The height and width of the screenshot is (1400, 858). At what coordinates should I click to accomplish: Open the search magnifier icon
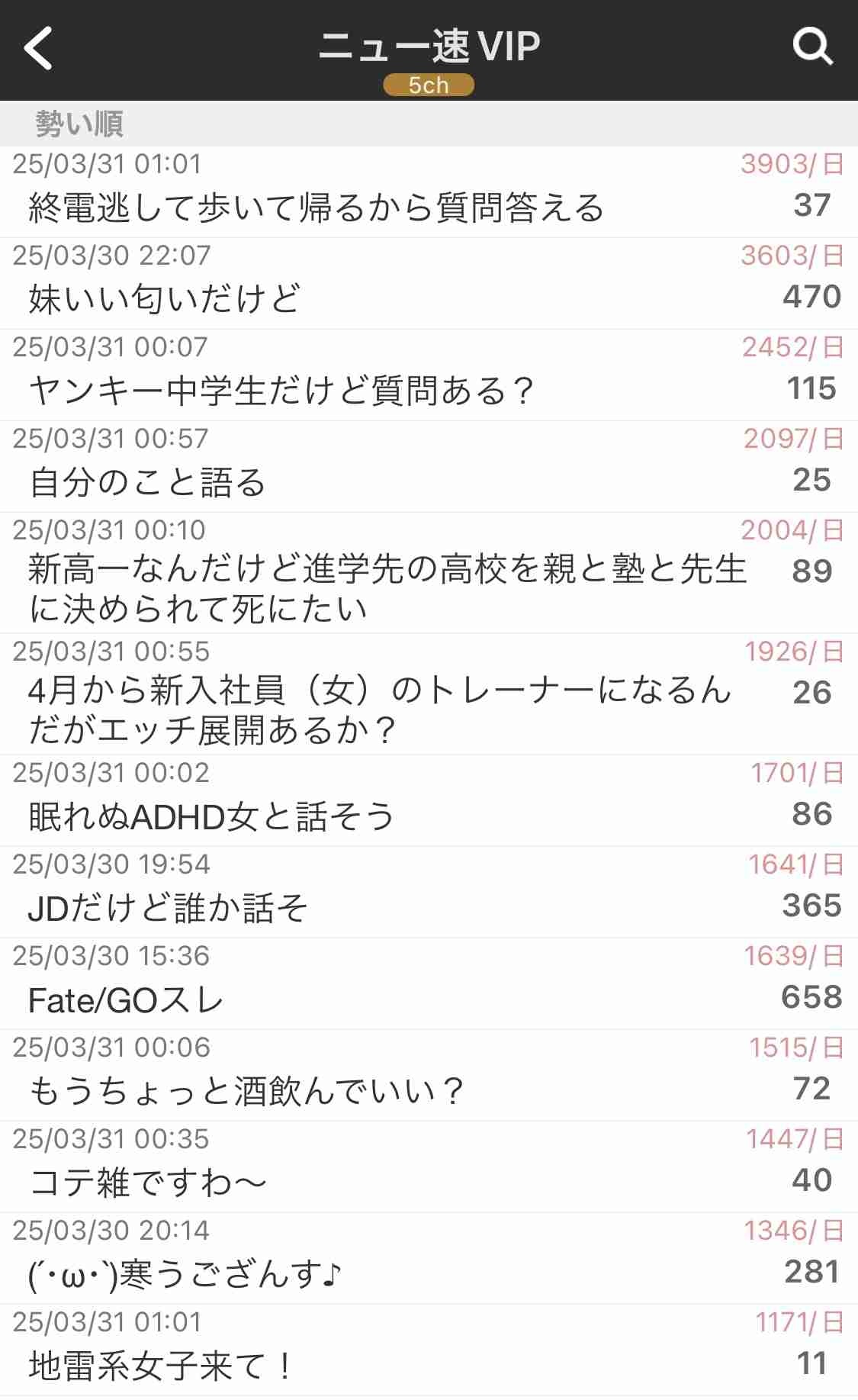pyautogui.click(x=812, y=47)
